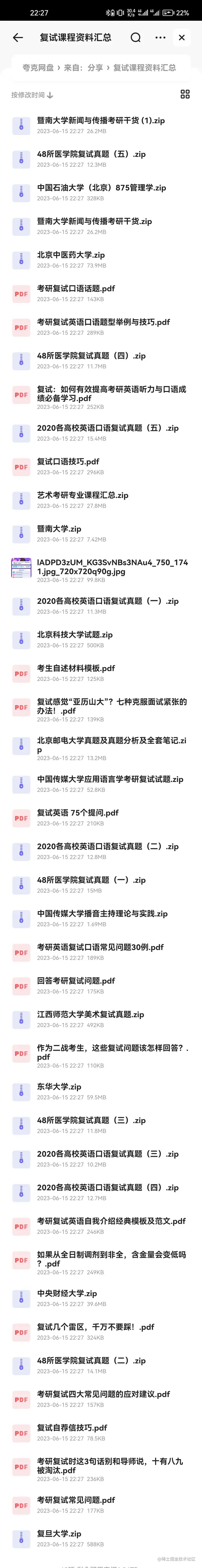Switch to grid view layout
The image size is (202, 1568).
185,94
